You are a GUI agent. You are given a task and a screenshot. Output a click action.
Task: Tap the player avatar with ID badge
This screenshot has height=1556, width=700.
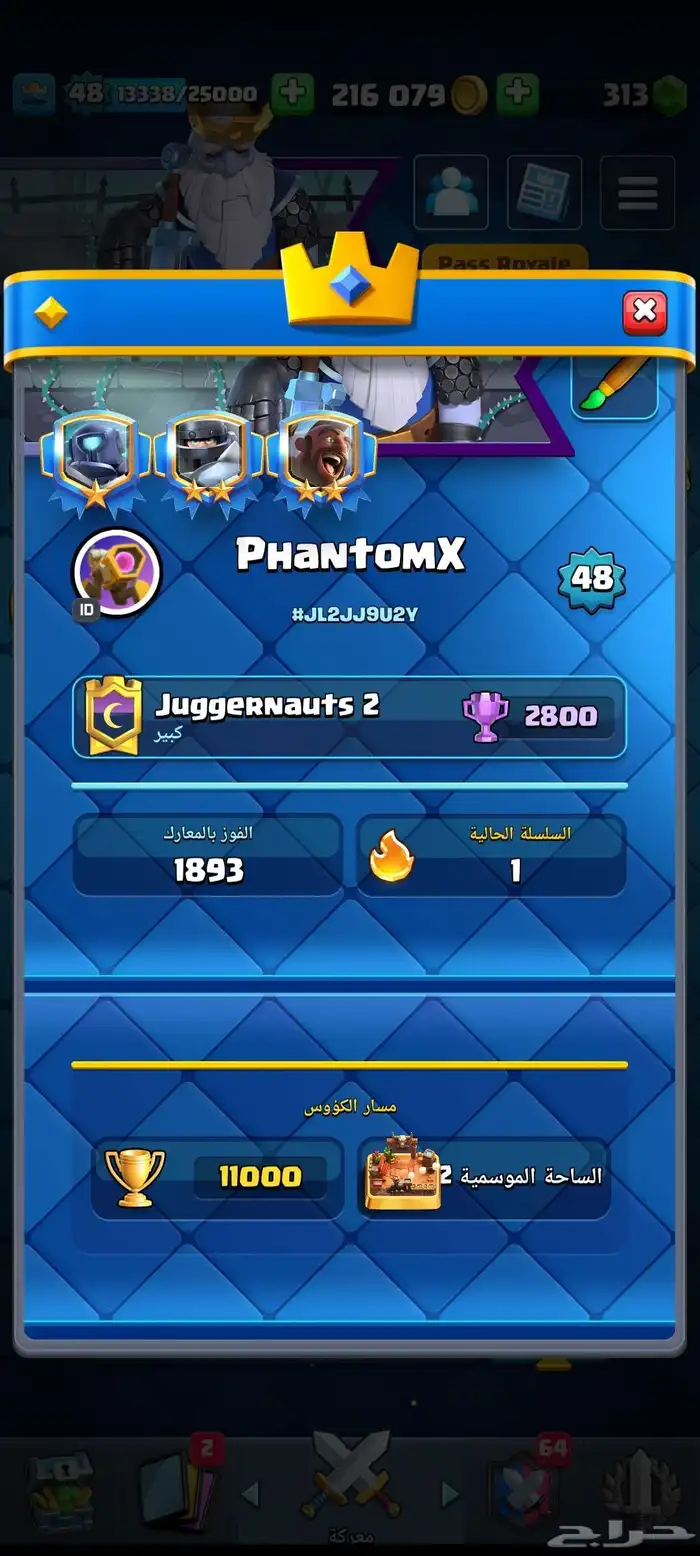118,574
